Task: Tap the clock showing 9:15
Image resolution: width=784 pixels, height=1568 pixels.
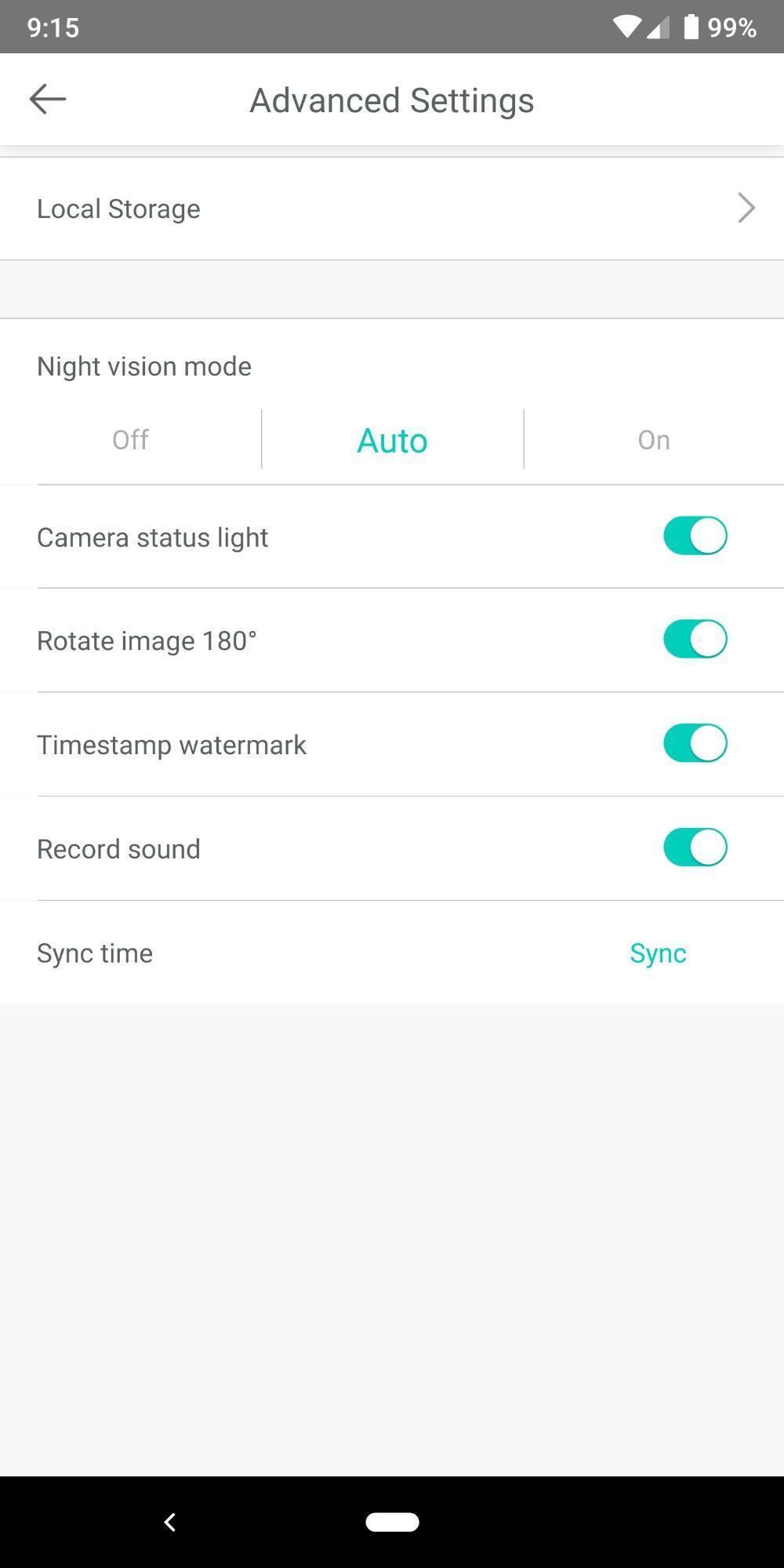Action: click(53, 27)
